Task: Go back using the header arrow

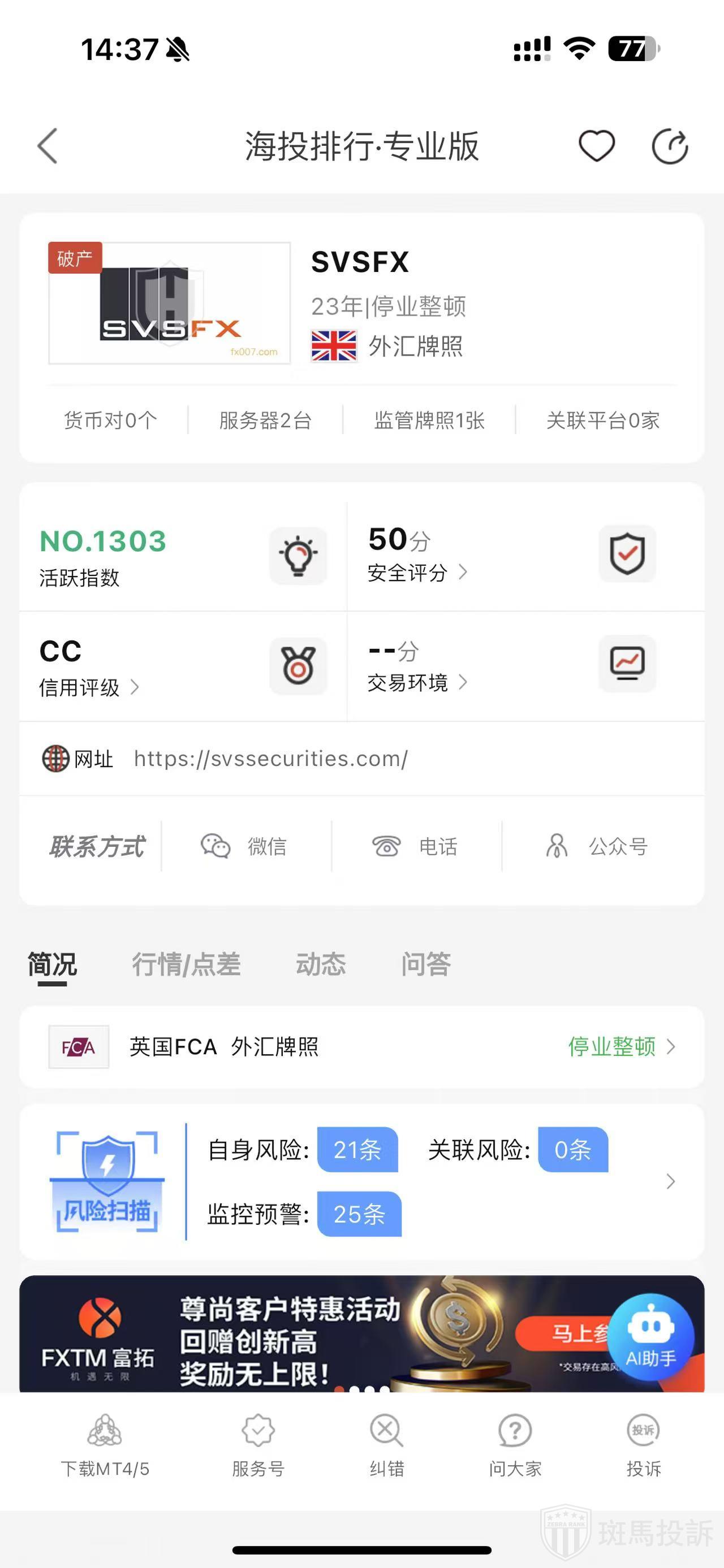Action: coord(48,146)
